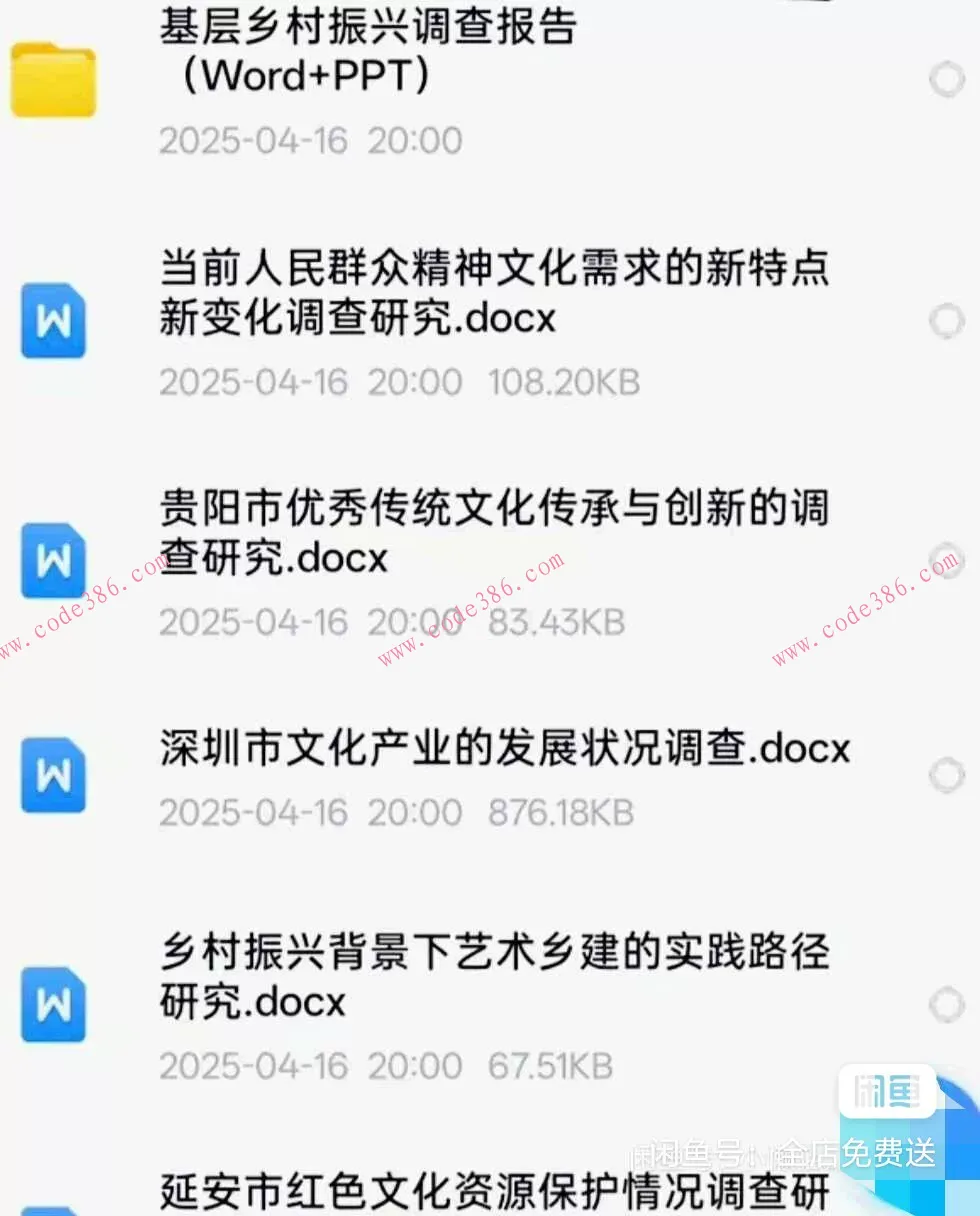
Task: Click the Word icon of 乡村振兴背景下艺术乡建 document
Action: [52, 1005]
